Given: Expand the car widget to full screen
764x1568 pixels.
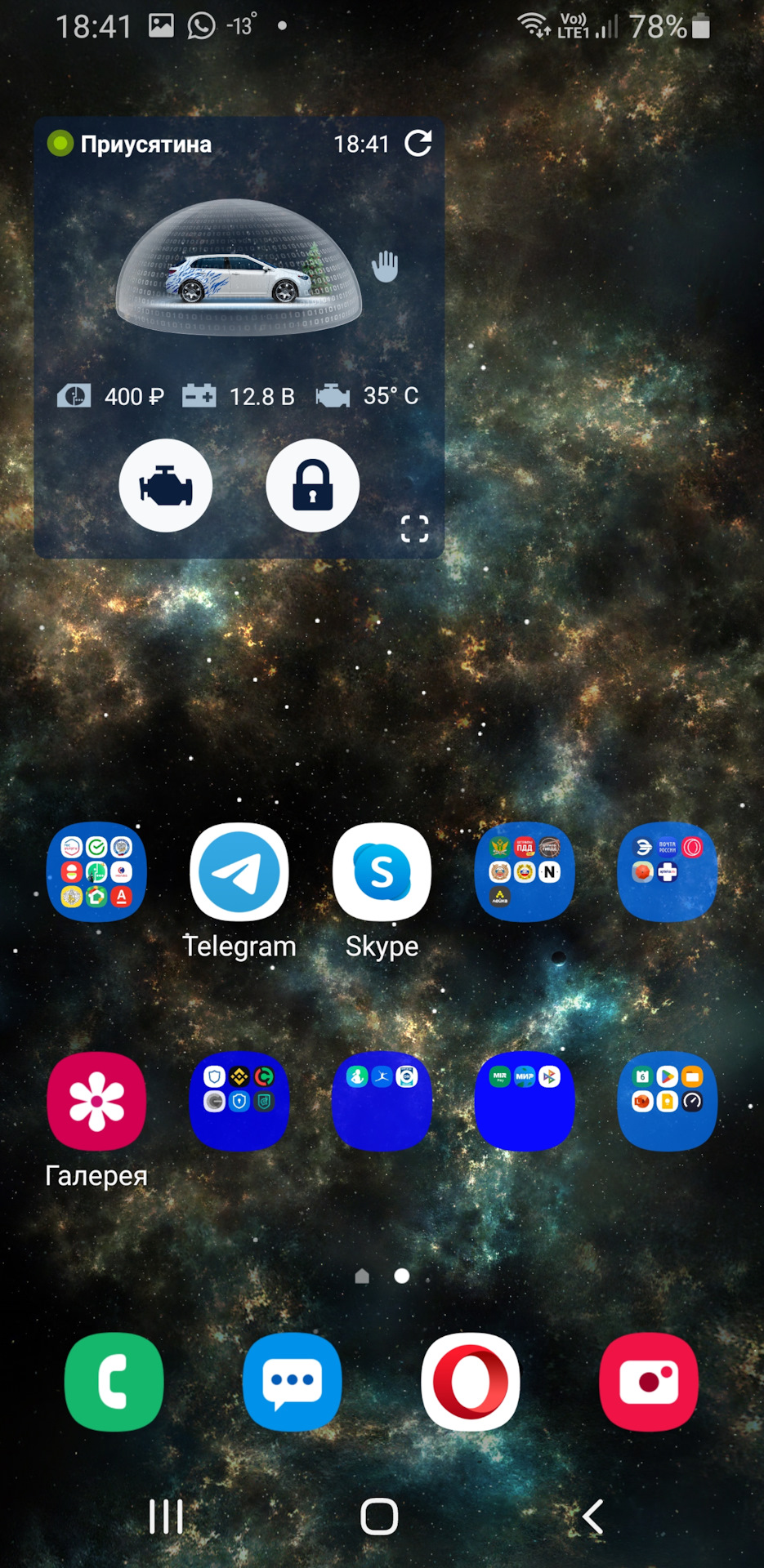Looking at the screenshot, I should coord(414,528).
